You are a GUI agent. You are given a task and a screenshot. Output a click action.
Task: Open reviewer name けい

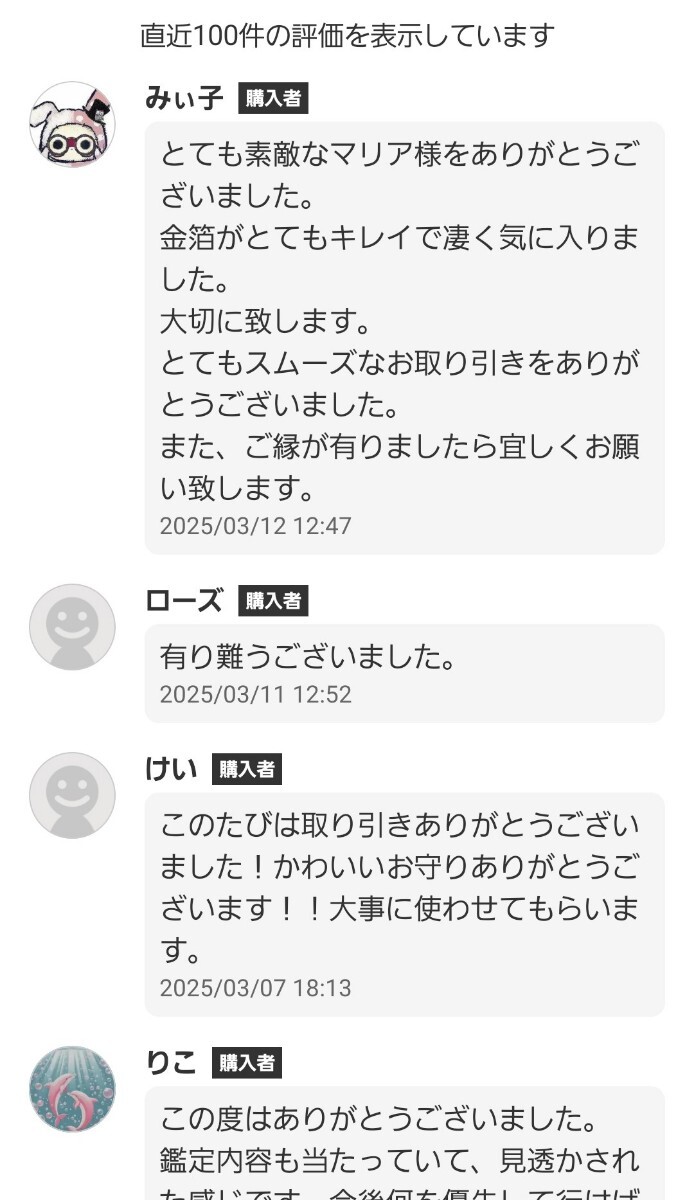pos(172,768)
